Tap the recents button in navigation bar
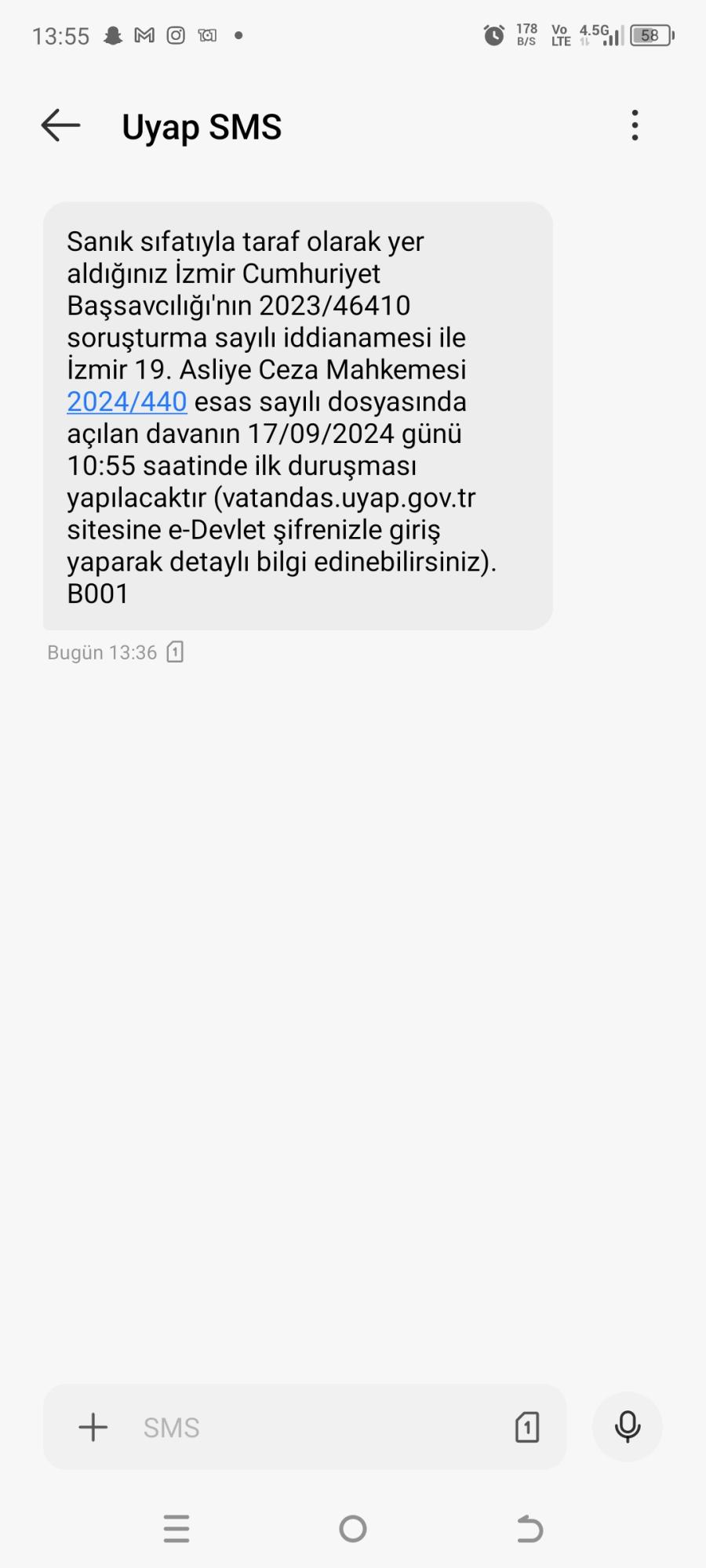This screenshot has width=706, height=1568. (176, 1527)
